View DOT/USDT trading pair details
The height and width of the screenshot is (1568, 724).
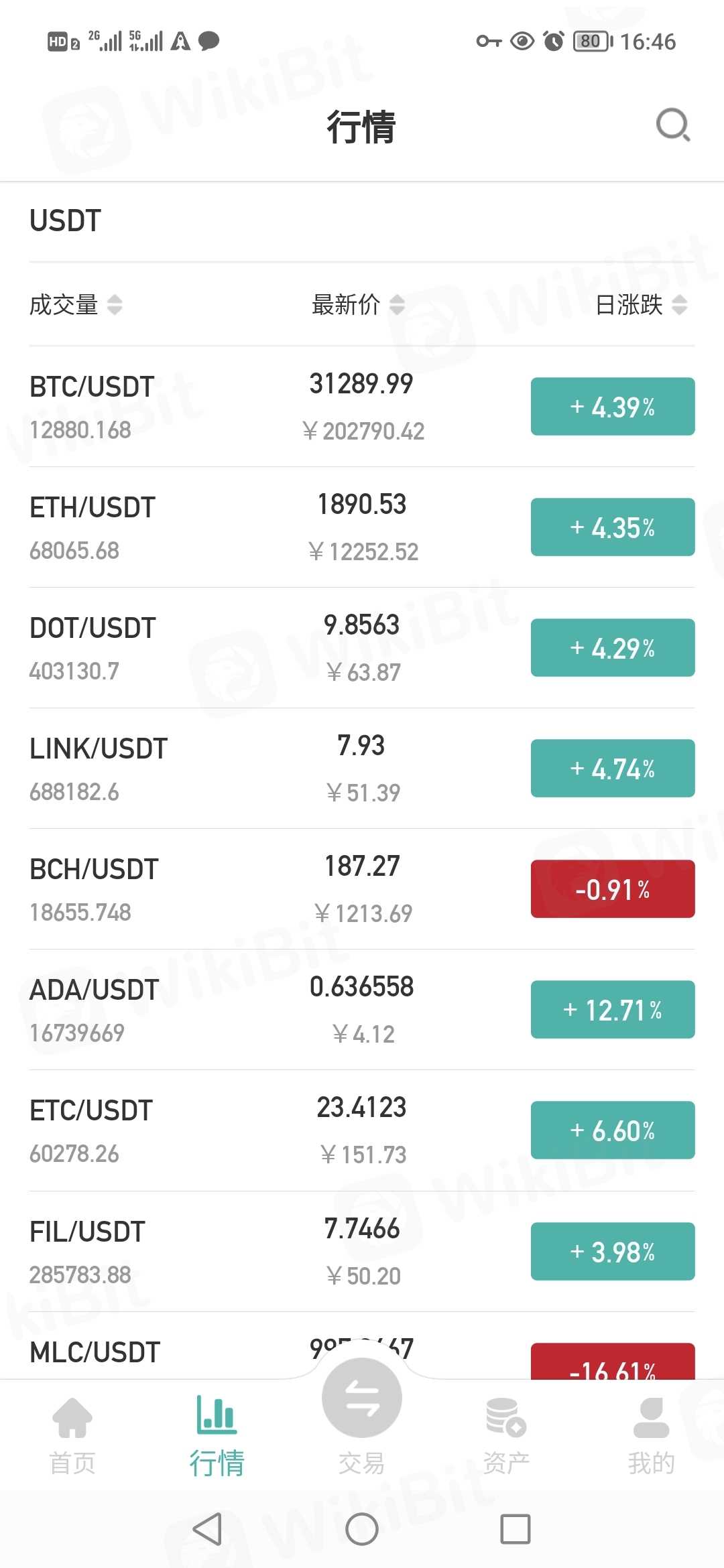(x=362, y=648)
